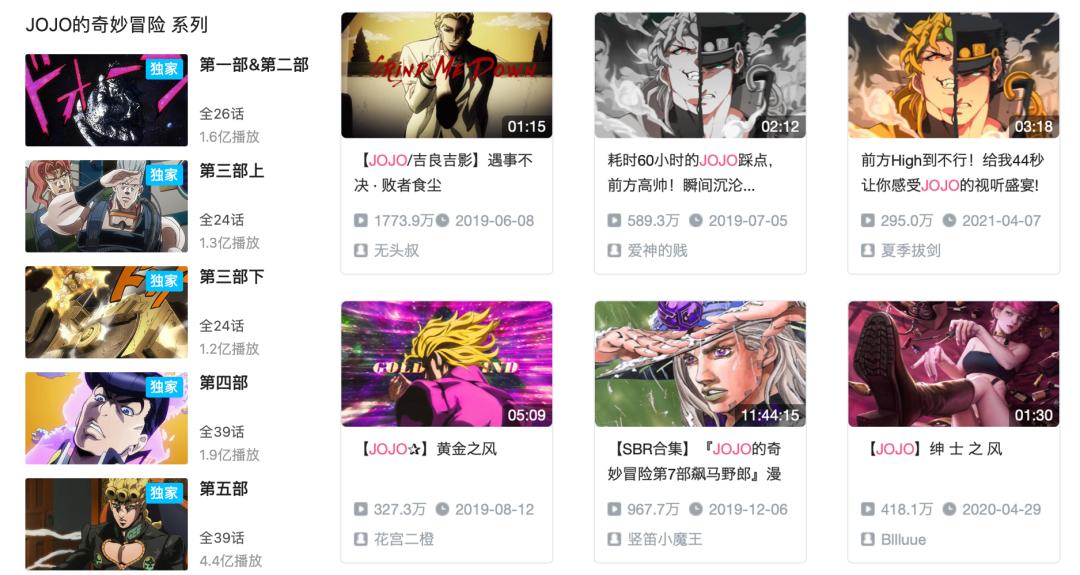This screenshot has width=1080, height=575.
Task: Open the 第四部 series entry
Action: pyautogui.click(x=106, y=418)
